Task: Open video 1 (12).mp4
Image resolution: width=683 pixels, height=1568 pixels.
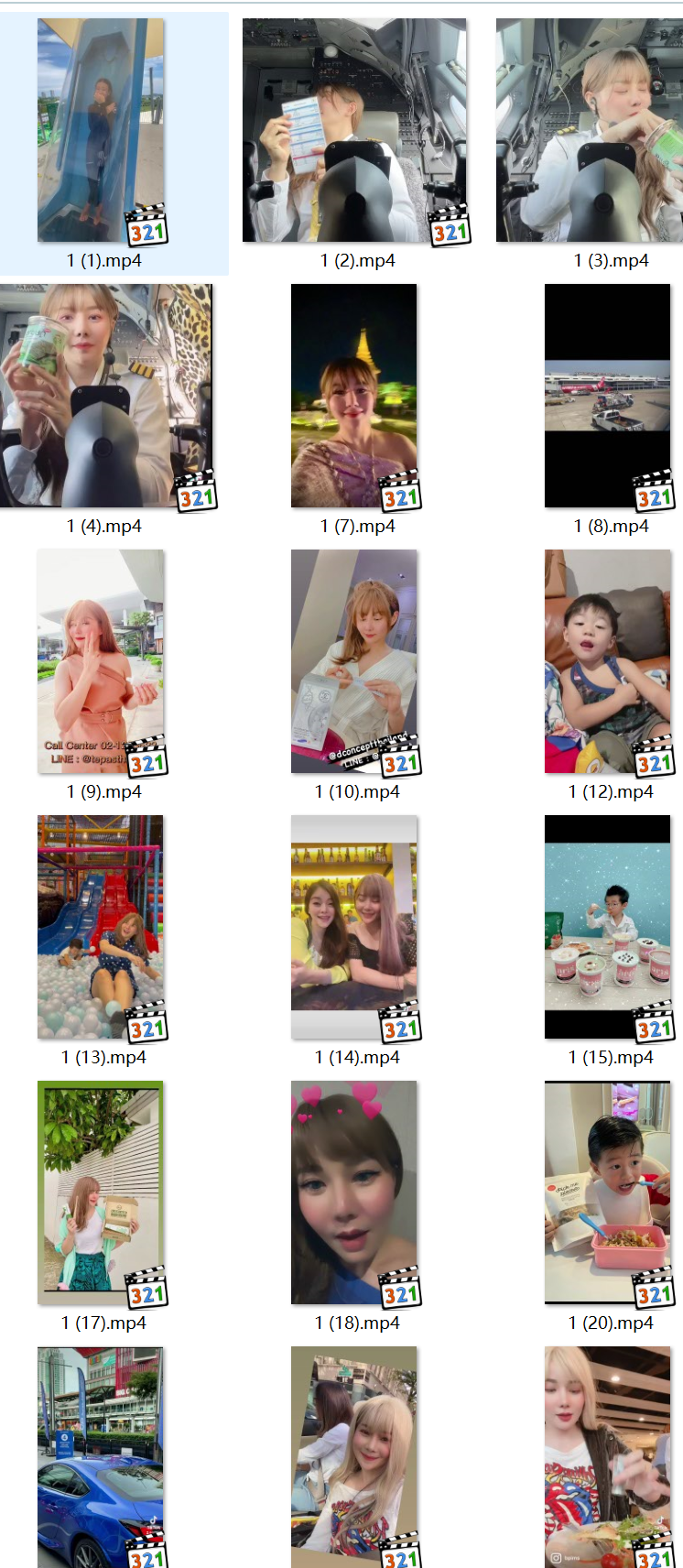Action: click(607, 661)
